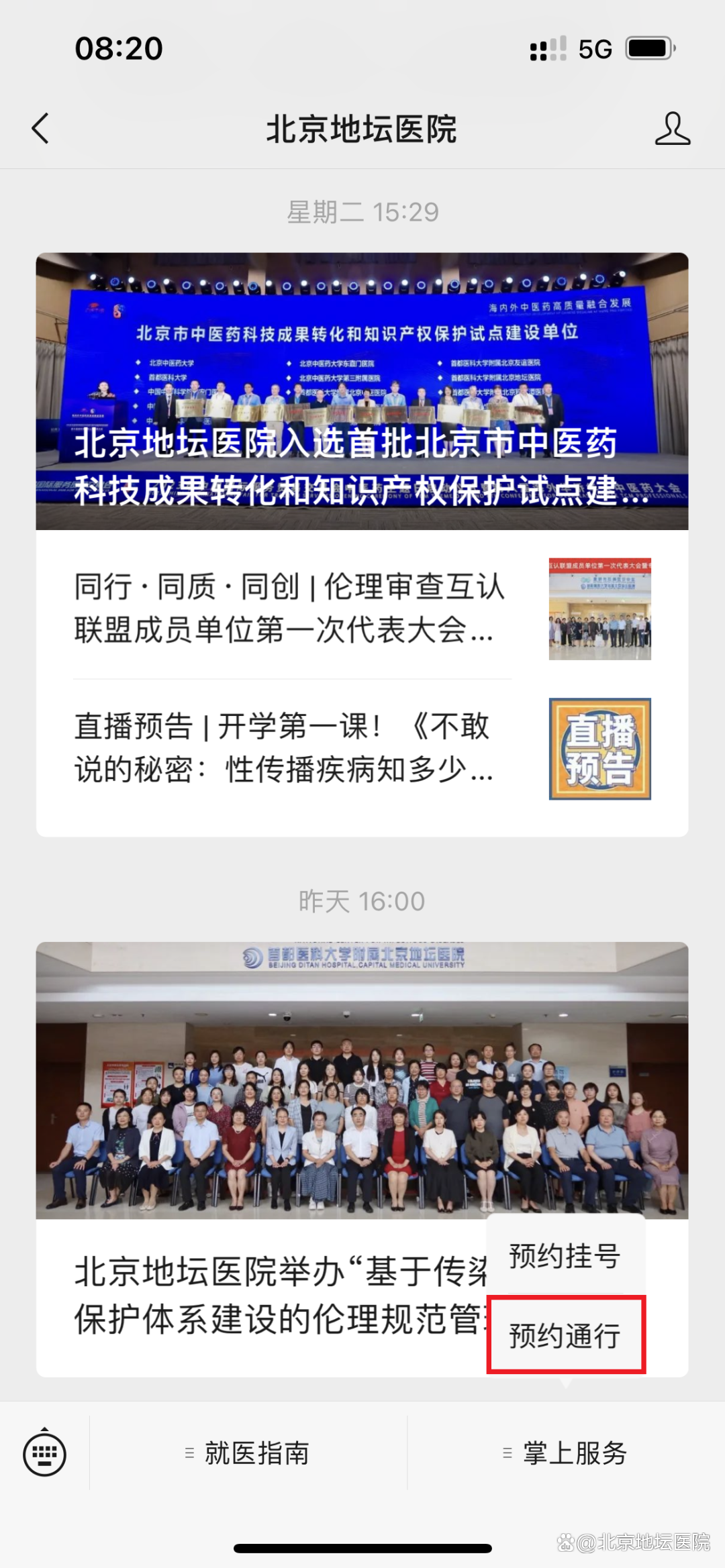
Task: Tap the 掌上服务 menu
Action: point(566,1453)
